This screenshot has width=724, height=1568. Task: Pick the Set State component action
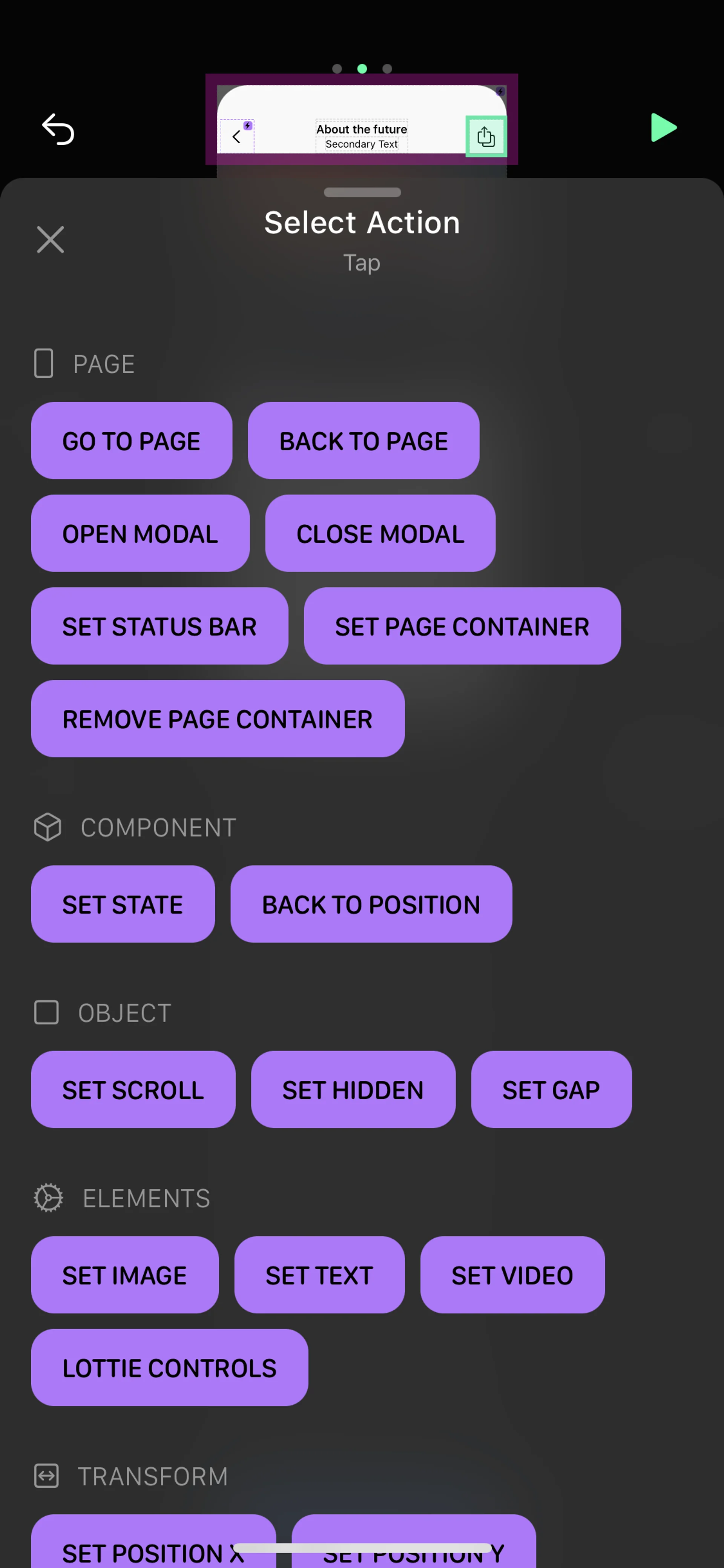[x=122, y=904]
